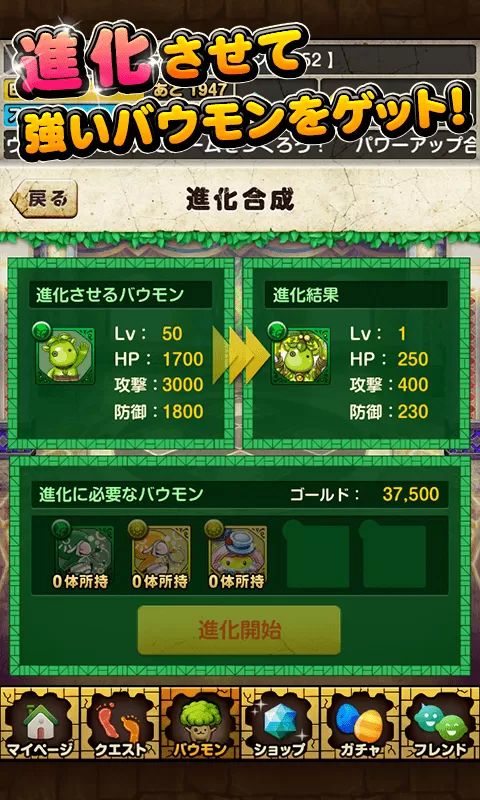Start evolution with 進化開始 button

pyautogui.click(x=239, y=630)
